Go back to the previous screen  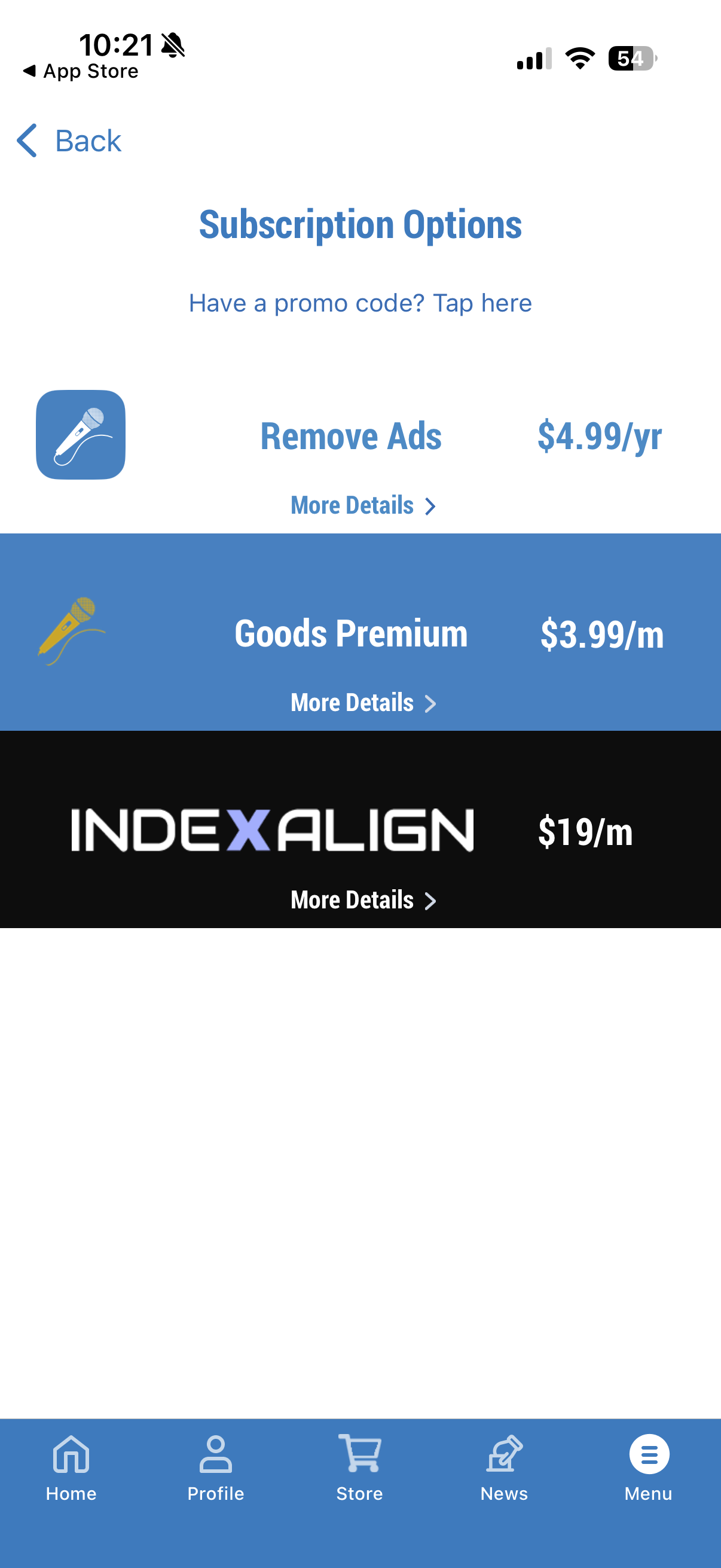pos(69,141)
